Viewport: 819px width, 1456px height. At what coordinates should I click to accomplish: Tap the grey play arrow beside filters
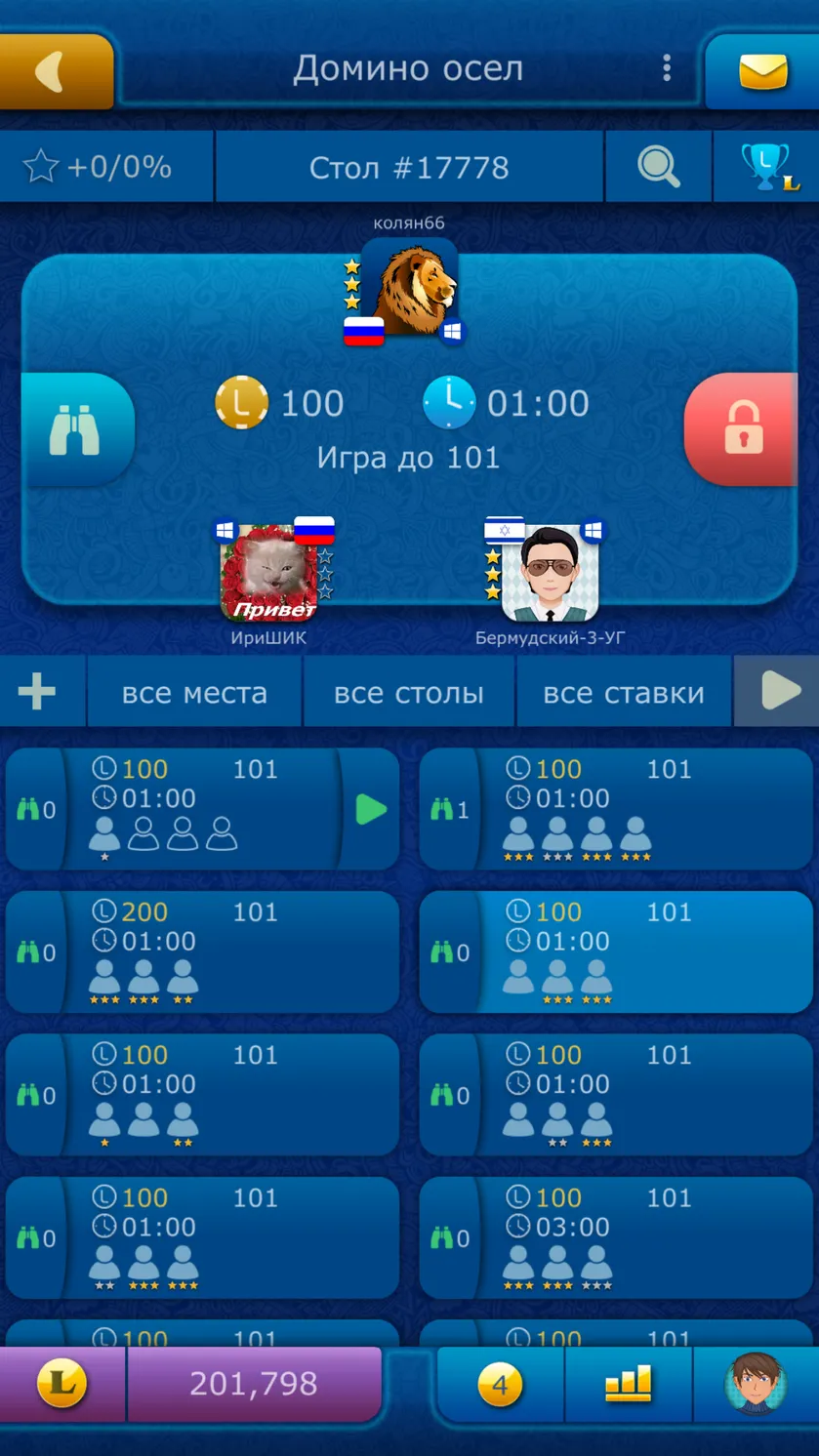click(778, 692)
